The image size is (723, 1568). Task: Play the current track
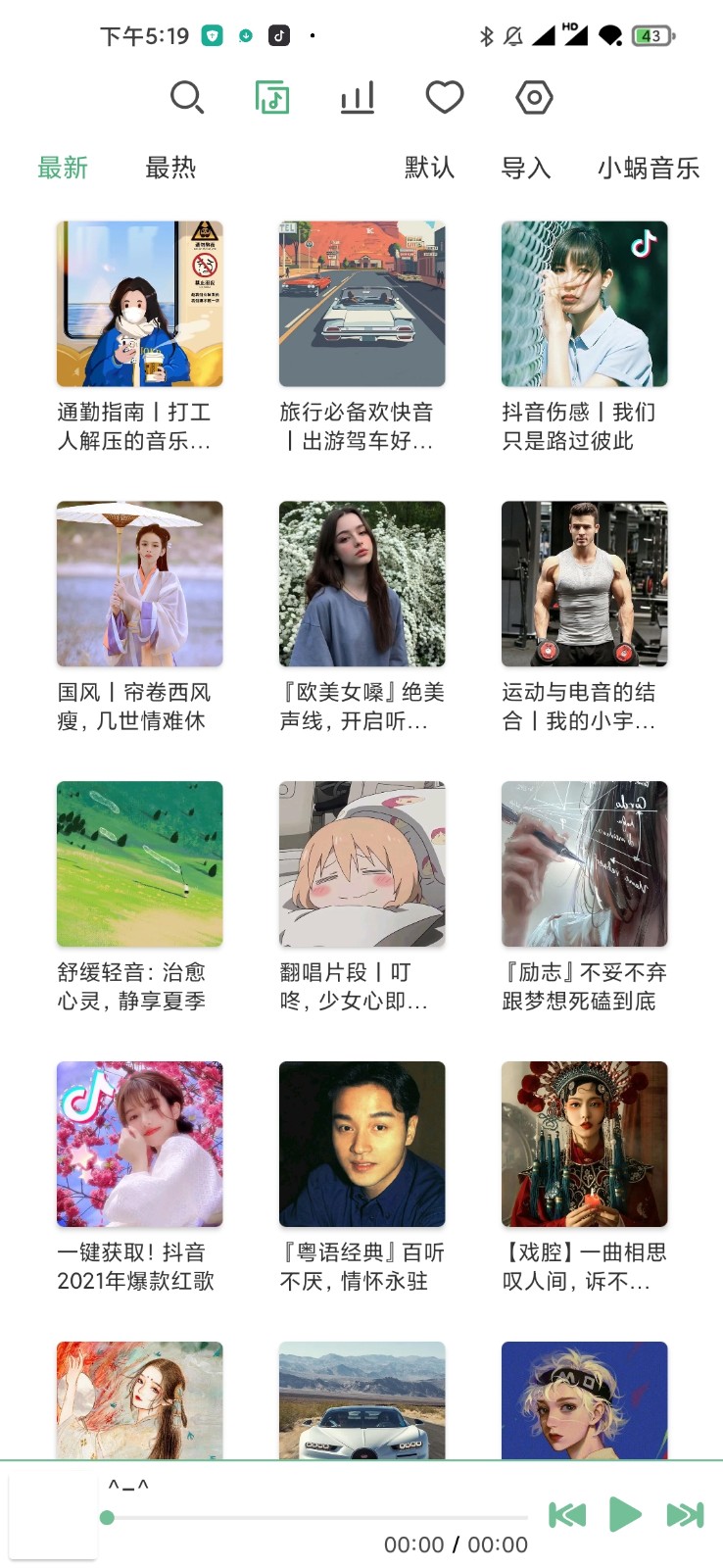pos(625,1514)
